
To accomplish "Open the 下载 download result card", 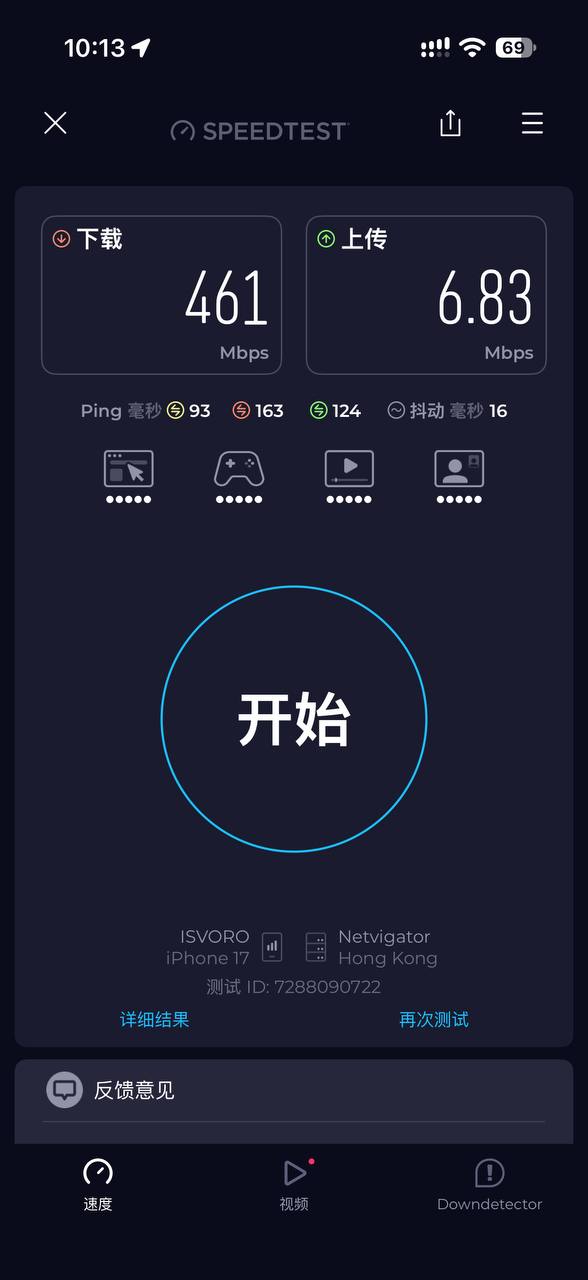I will click(x=161, y=295).
